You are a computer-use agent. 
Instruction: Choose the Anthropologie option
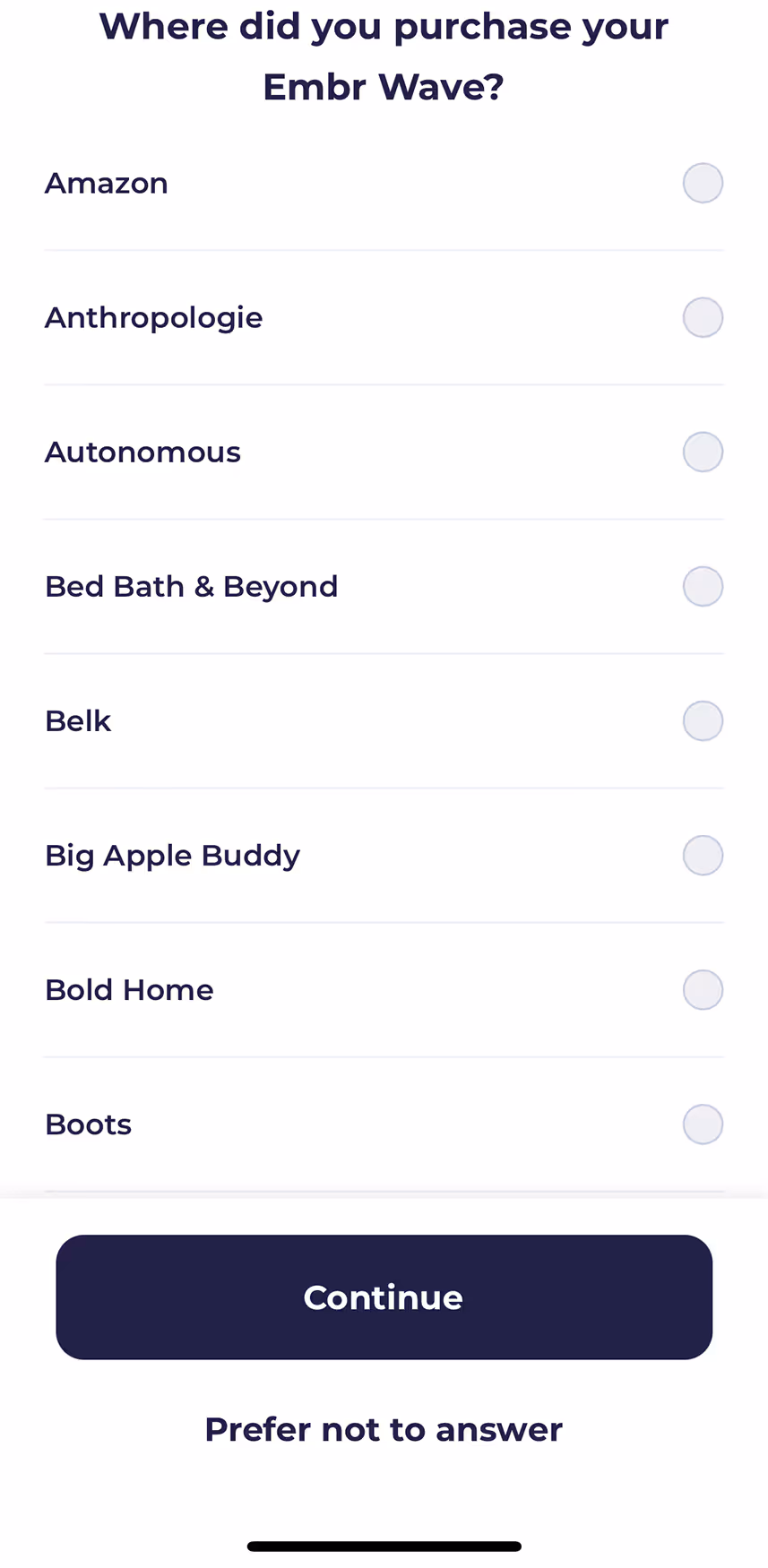click(703, 318)
